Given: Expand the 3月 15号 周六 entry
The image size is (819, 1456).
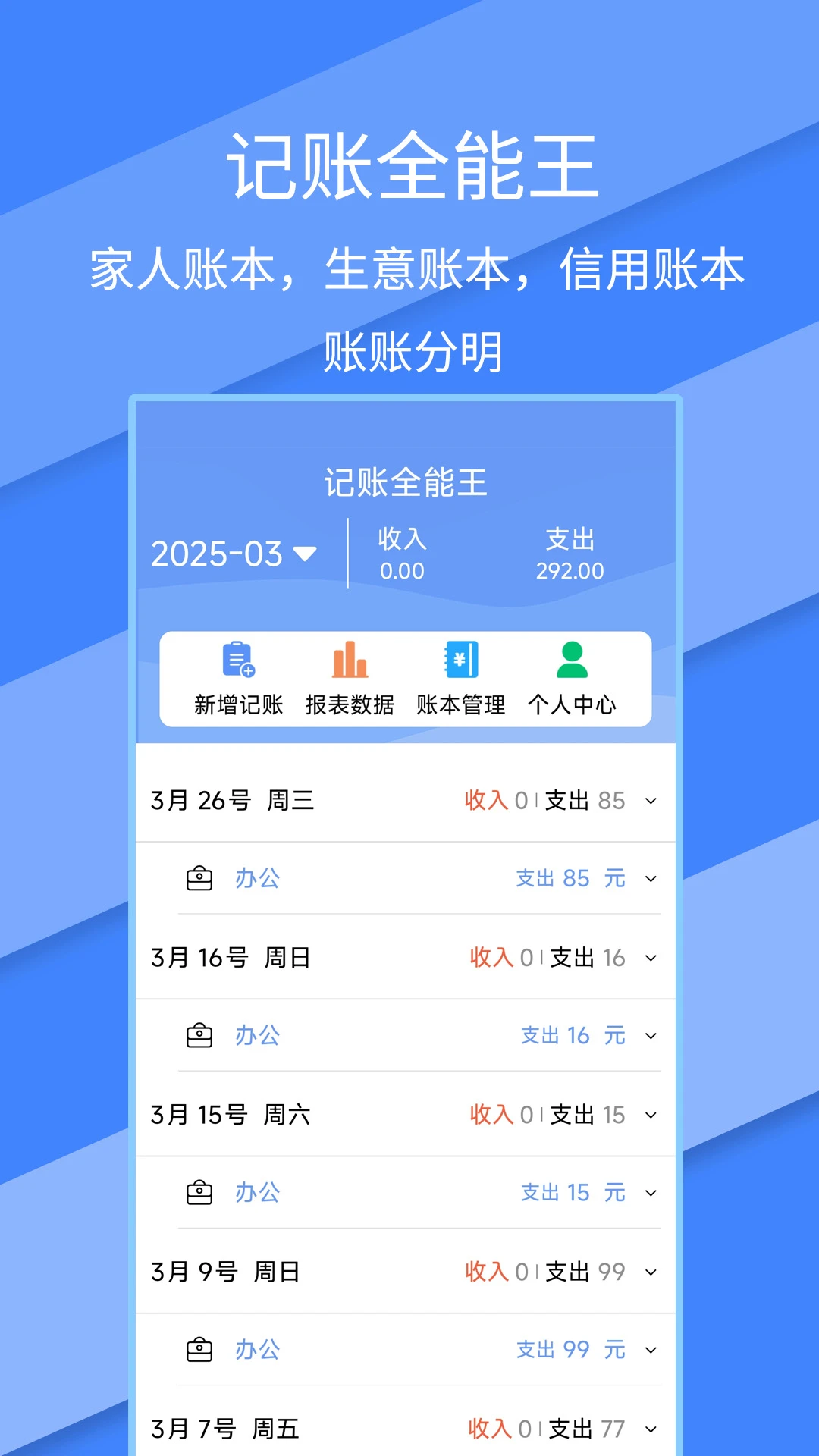Looking at the screenshot, I should pyautogui.click(x=649, y=1115).
